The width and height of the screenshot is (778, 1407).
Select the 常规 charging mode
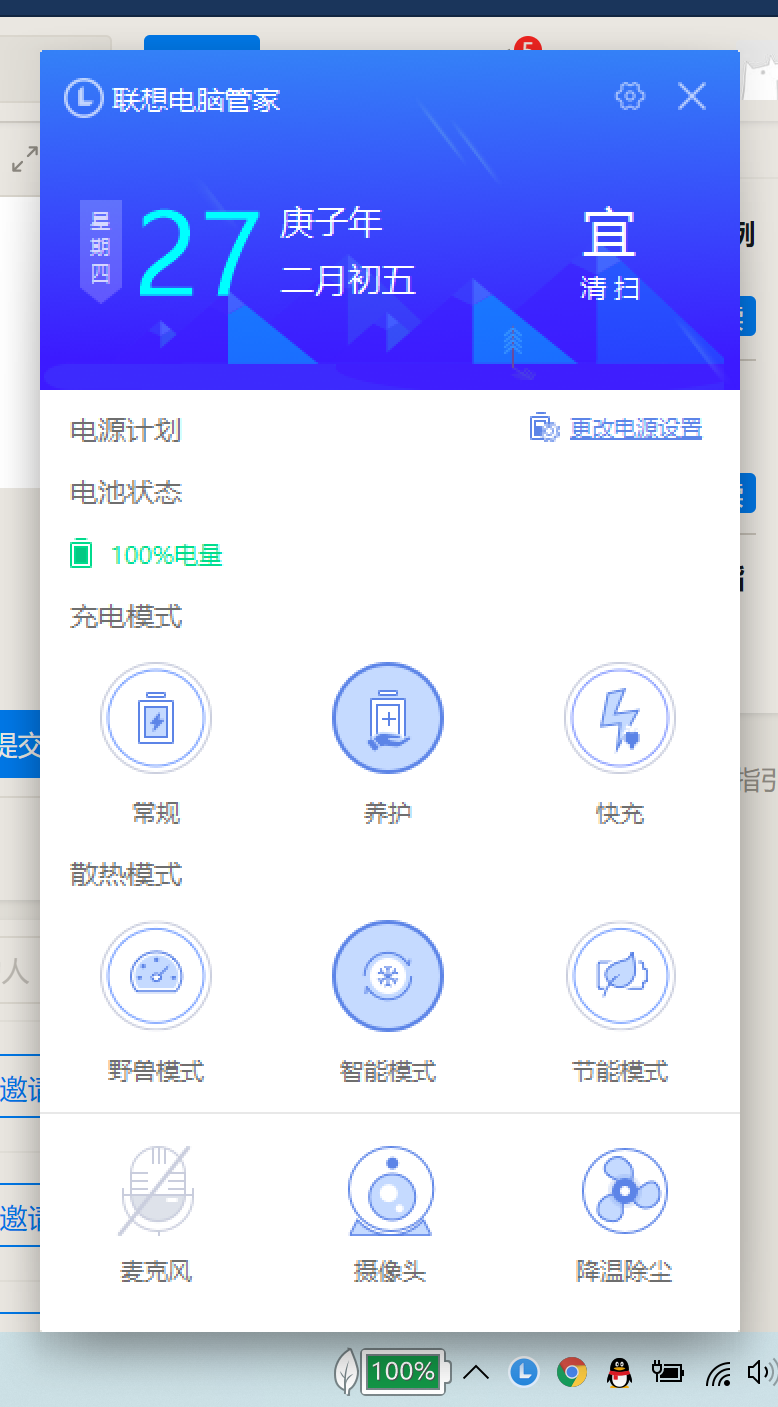[x=156, y=718]
